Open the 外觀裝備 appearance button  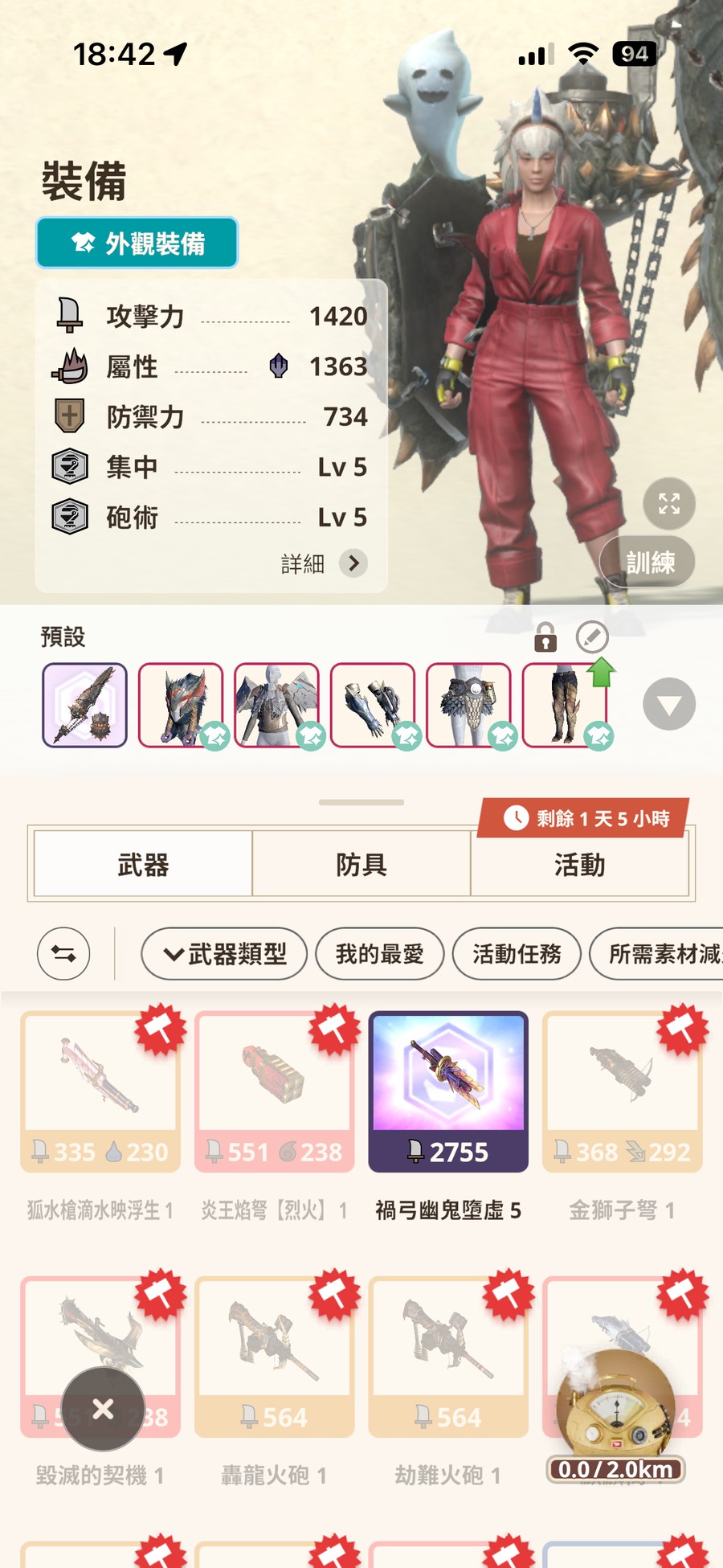(137, 243)
